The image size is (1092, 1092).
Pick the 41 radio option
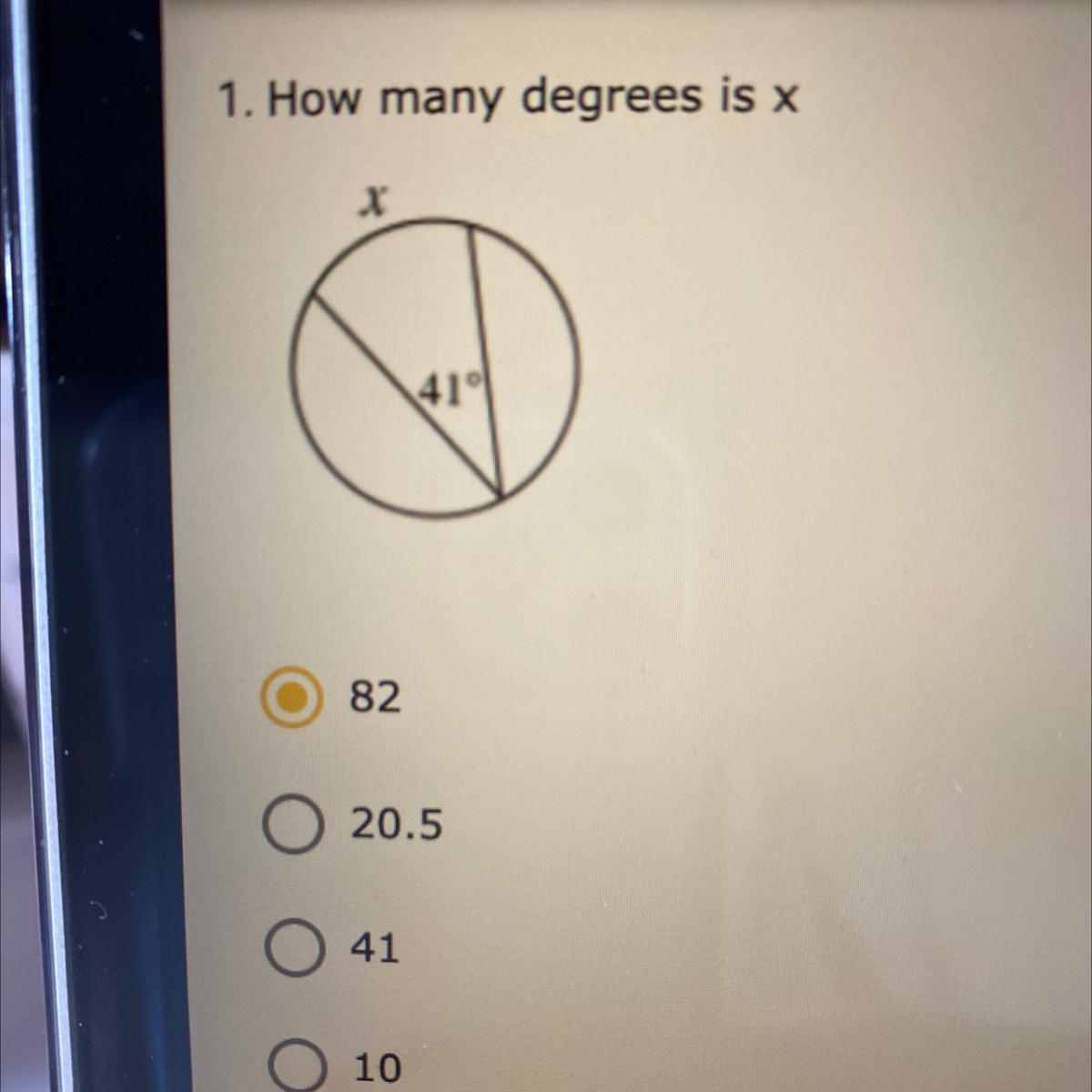click(x=294, y=948)
